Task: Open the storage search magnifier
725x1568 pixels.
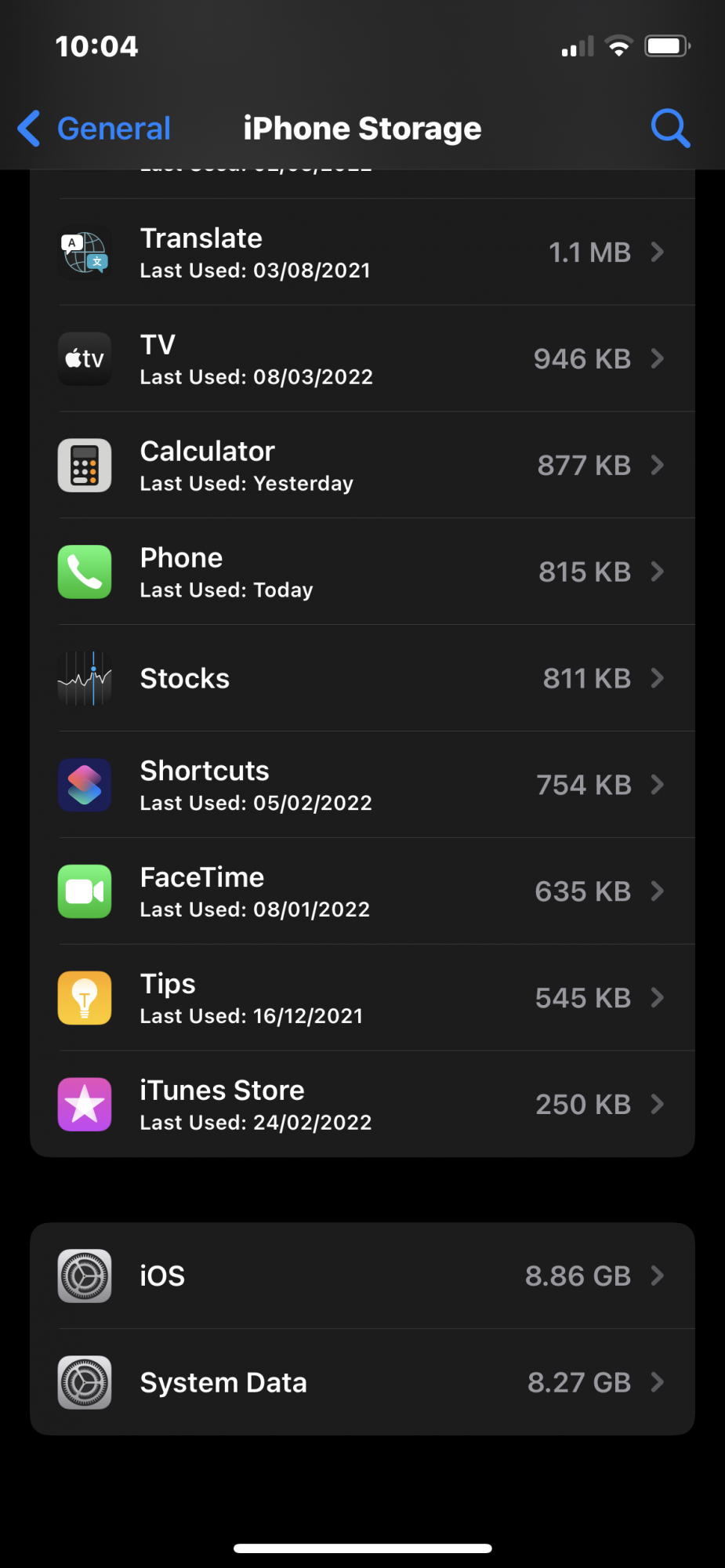Action: (x=670, y=129)
